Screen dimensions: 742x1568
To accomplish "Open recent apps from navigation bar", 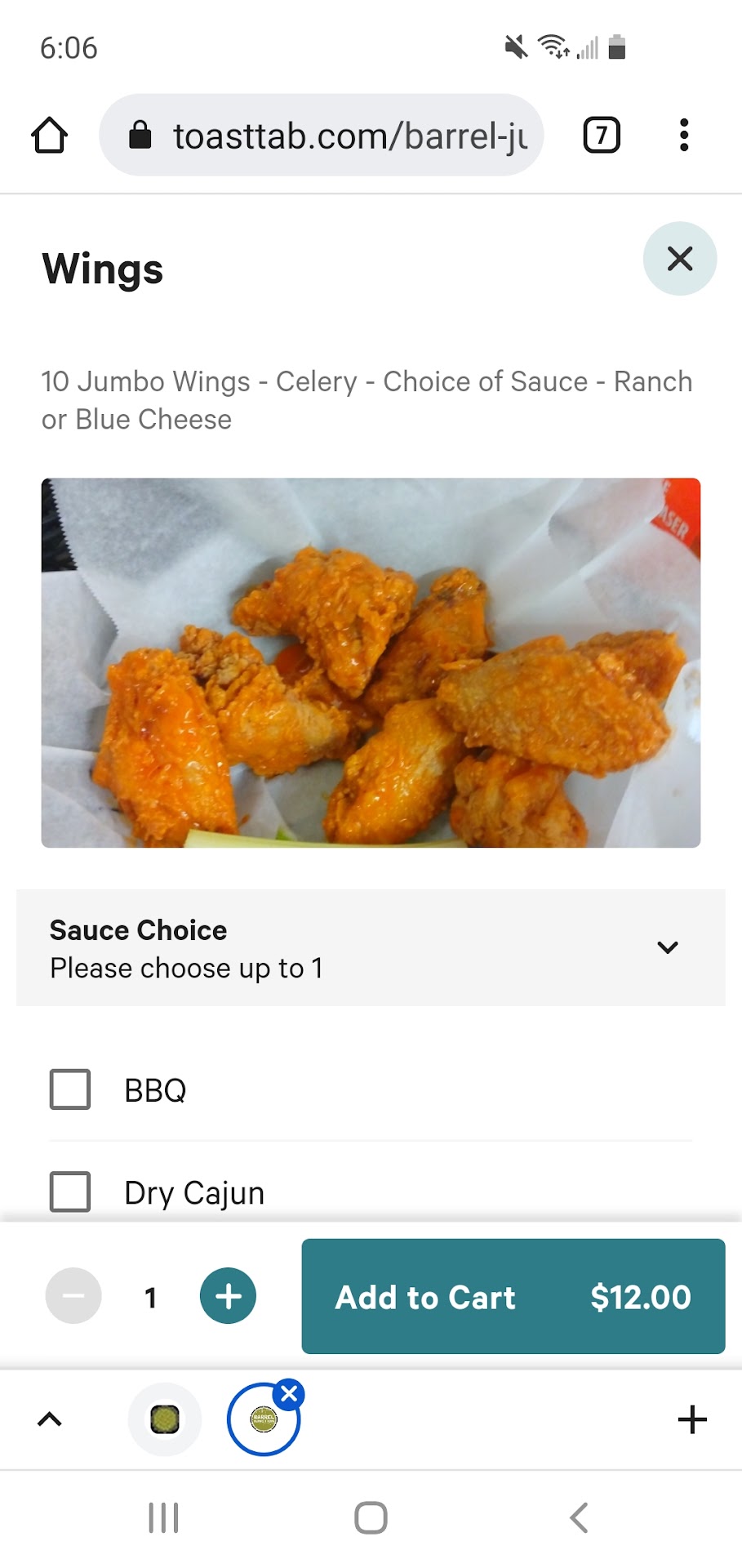I will point(163,1518).
